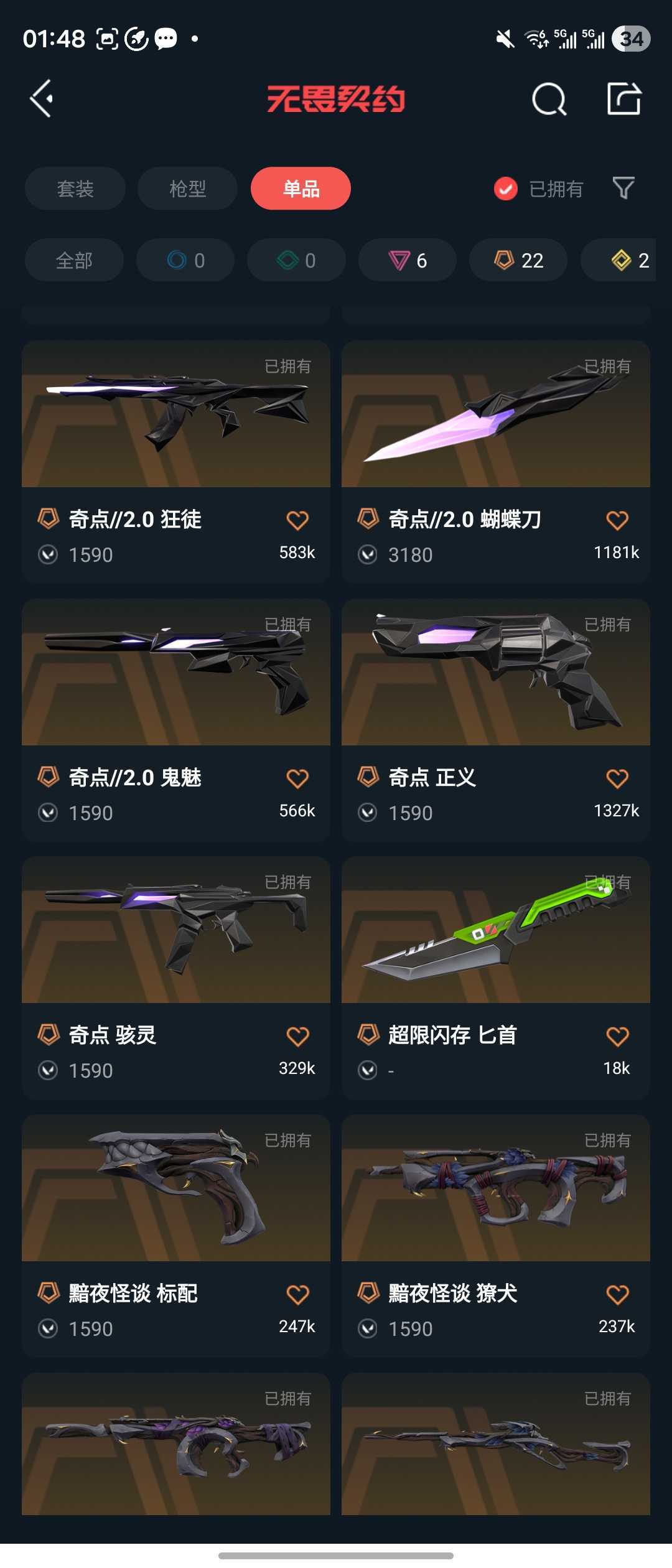Like the 奇点//2.0 蝴蝶刀 skin
Screen dimensions: 672x1568
coord(617,520)
